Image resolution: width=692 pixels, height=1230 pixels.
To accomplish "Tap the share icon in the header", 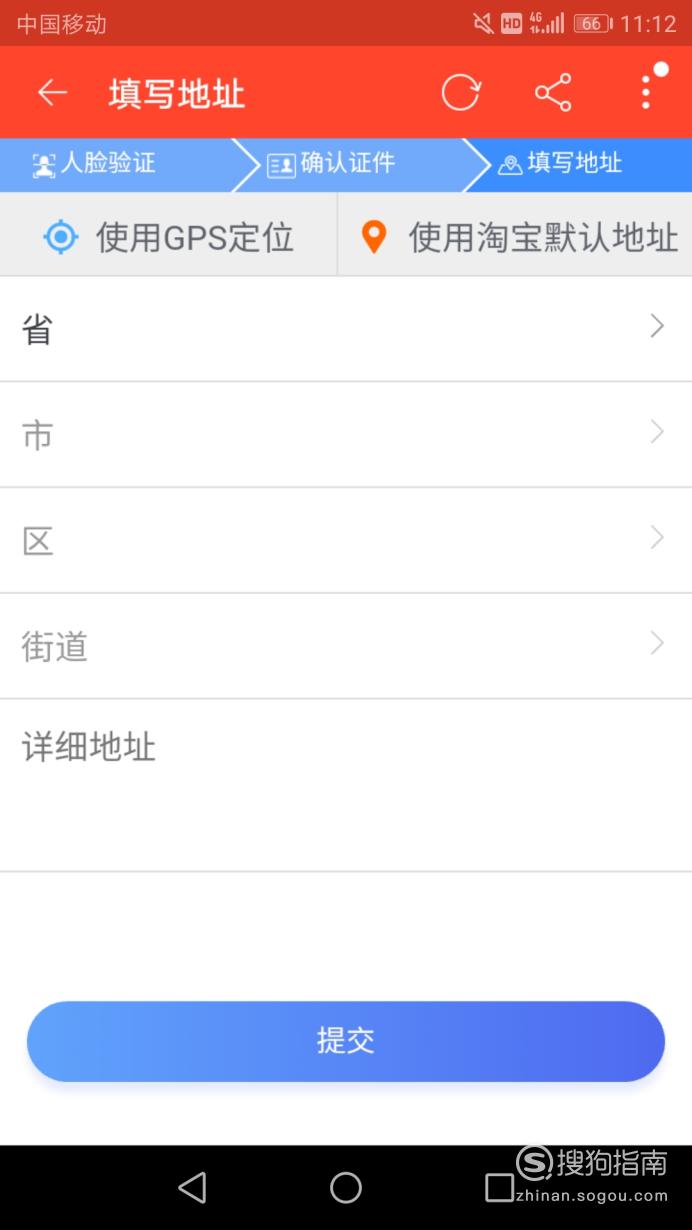I will click(553, 92).
